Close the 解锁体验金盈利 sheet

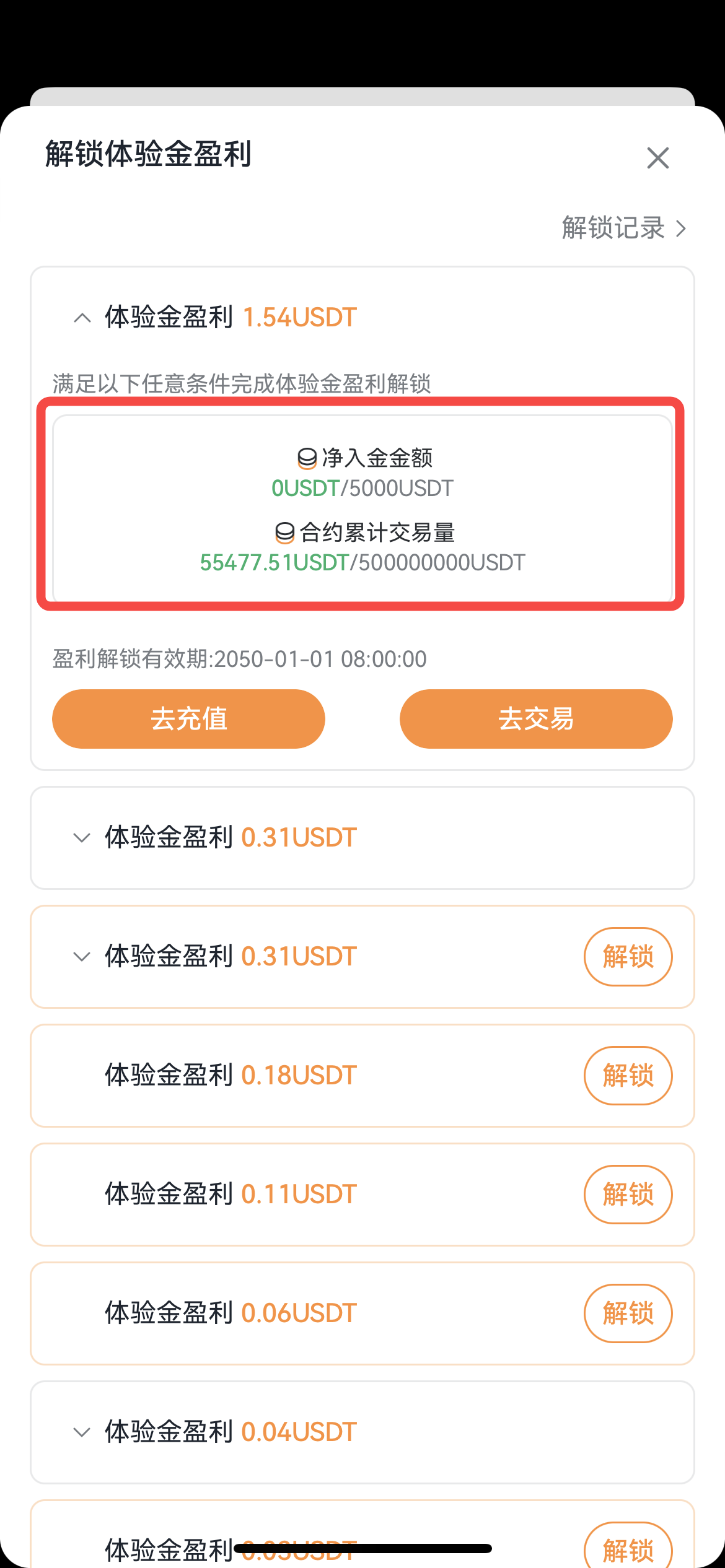657,158
